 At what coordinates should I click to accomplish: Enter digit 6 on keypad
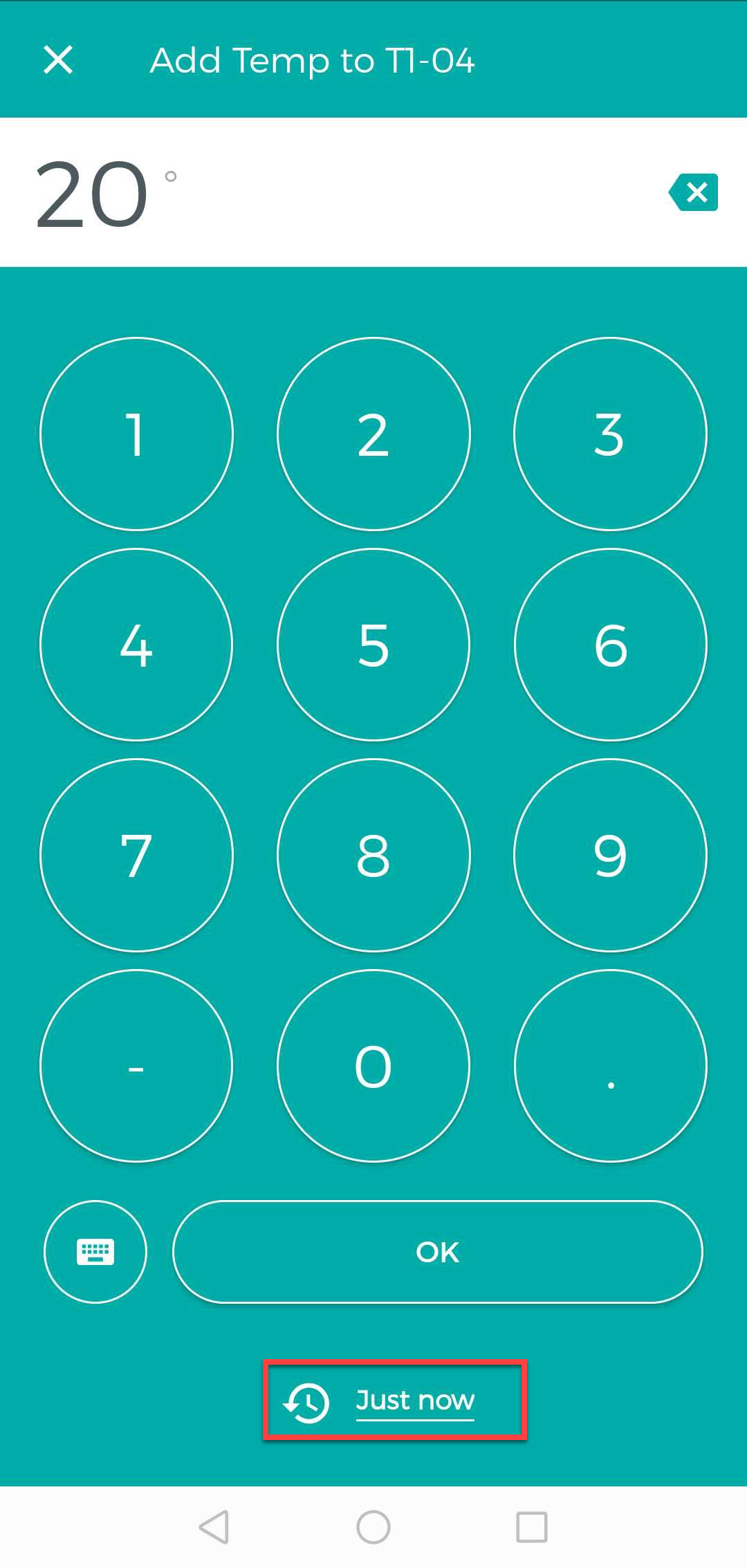pyautogui.click(x=610, y=645)
